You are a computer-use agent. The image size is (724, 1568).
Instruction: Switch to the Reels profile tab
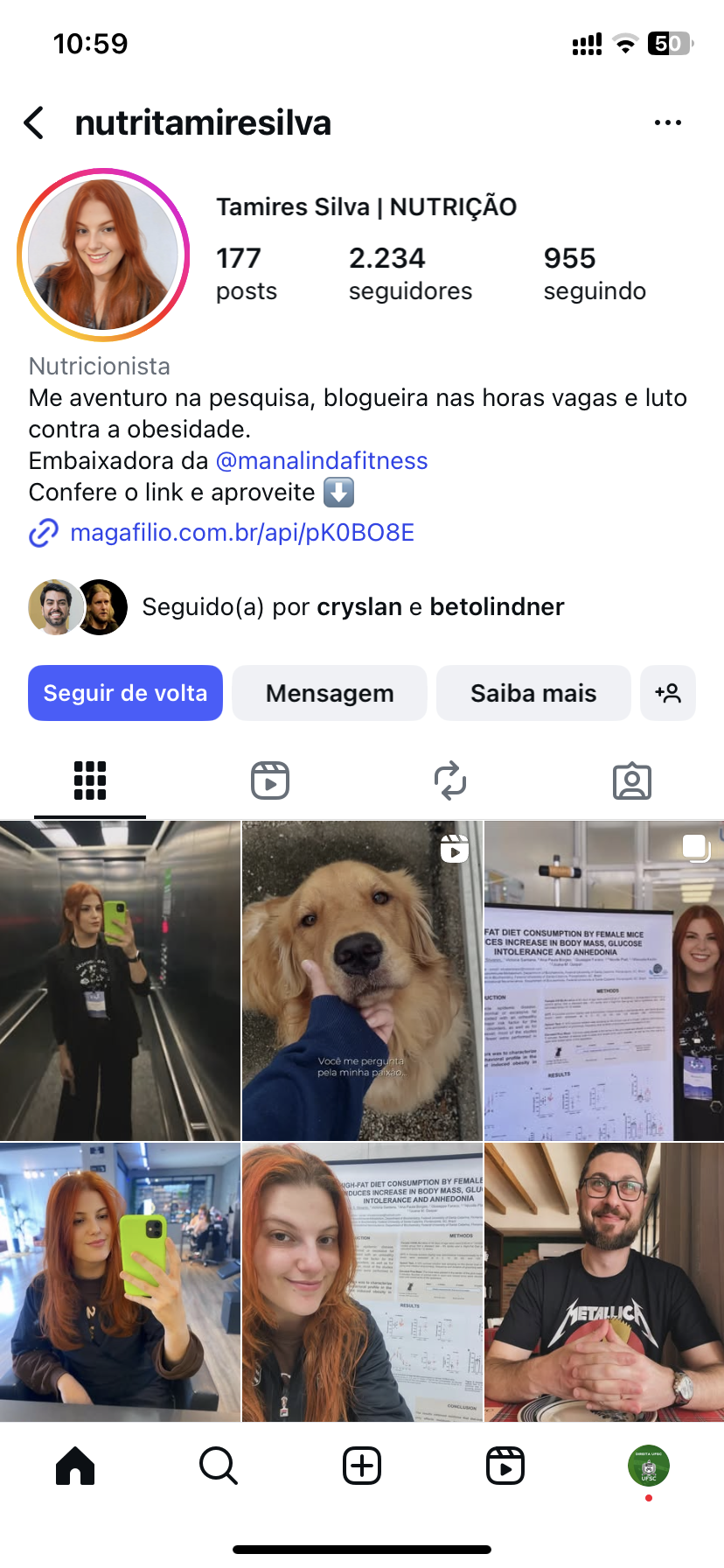[x=270, y=780]
